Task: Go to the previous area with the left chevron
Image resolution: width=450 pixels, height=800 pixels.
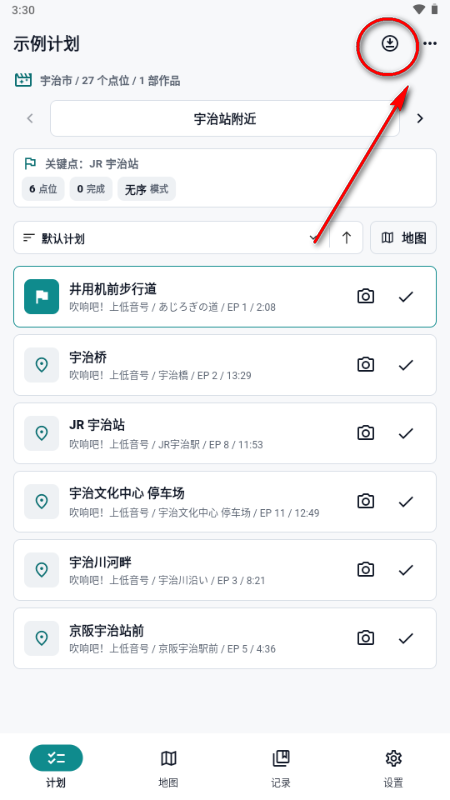Action: 30,118
